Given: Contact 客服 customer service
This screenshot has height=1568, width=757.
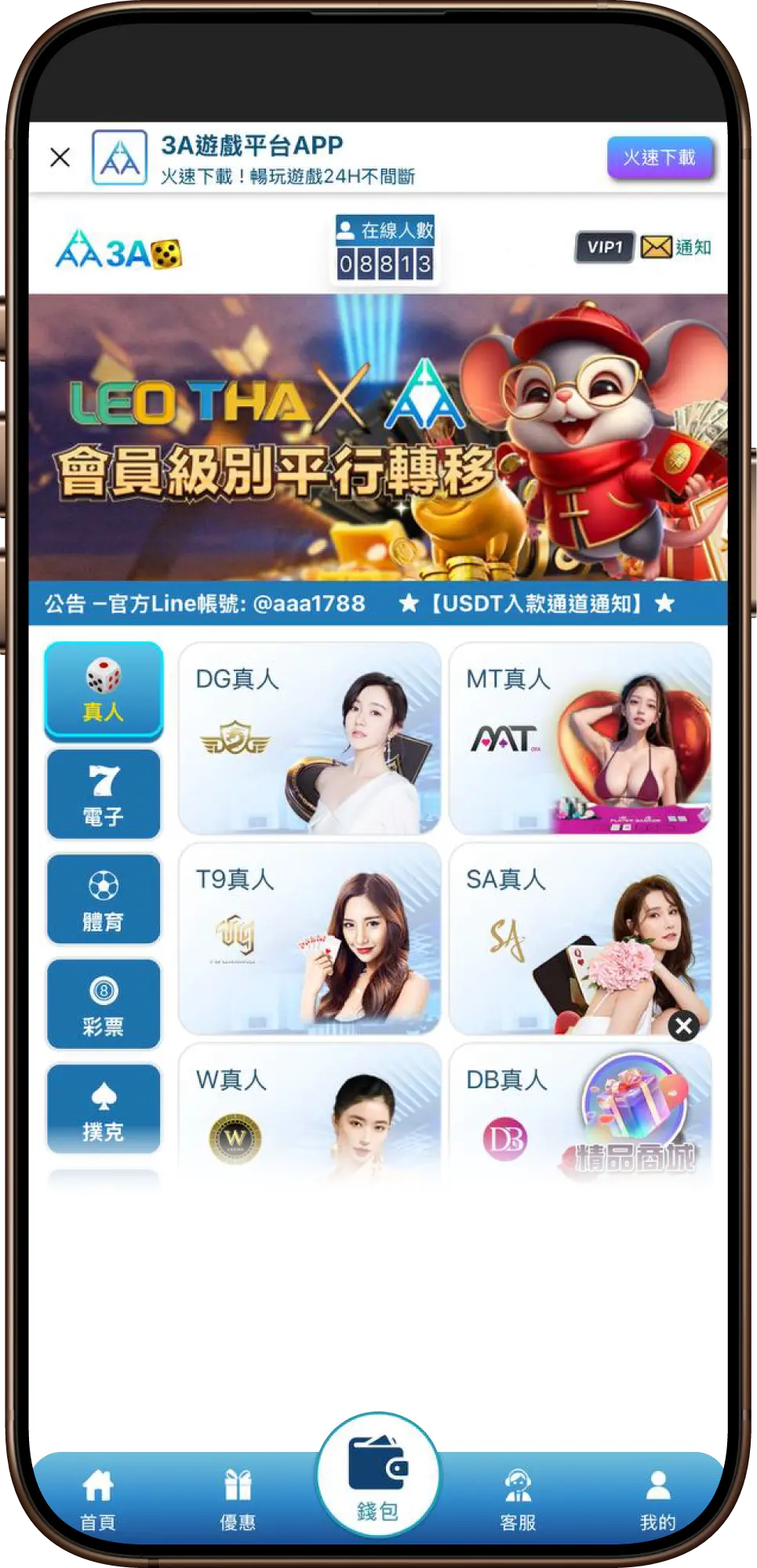Looking at the screenshot, I should 518,1500.
